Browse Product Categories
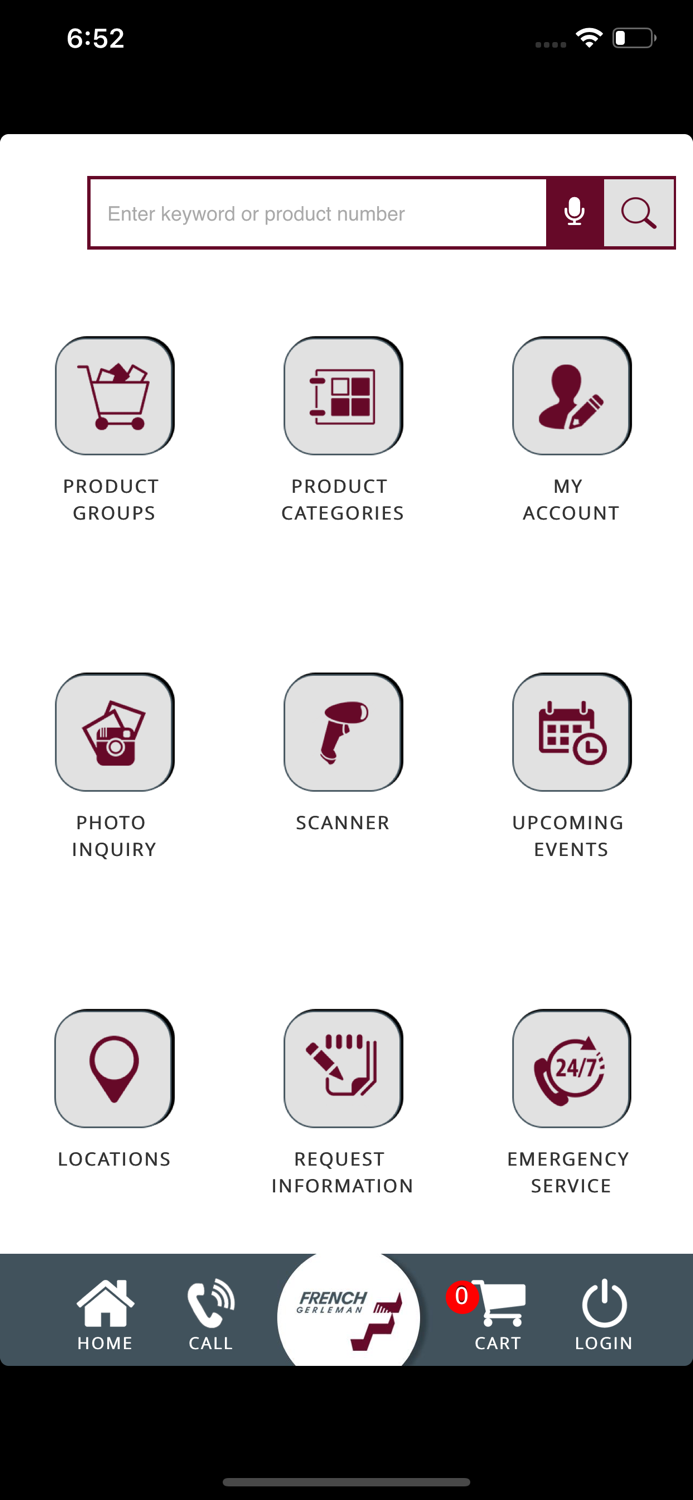693x1500 pixels. click(343, 396)
